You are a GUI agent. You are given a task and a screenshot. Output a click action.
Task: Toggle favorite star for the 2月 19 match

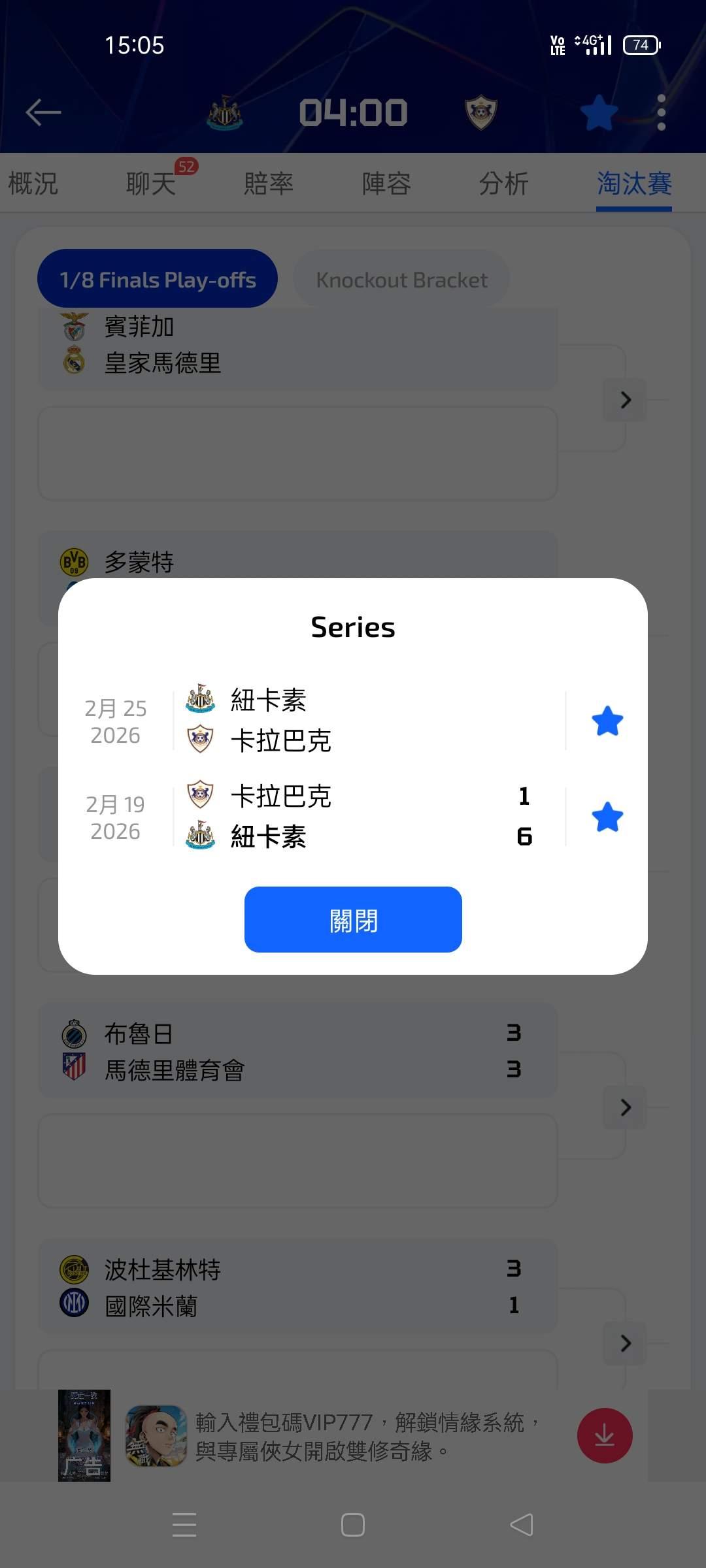click(607, 817)
